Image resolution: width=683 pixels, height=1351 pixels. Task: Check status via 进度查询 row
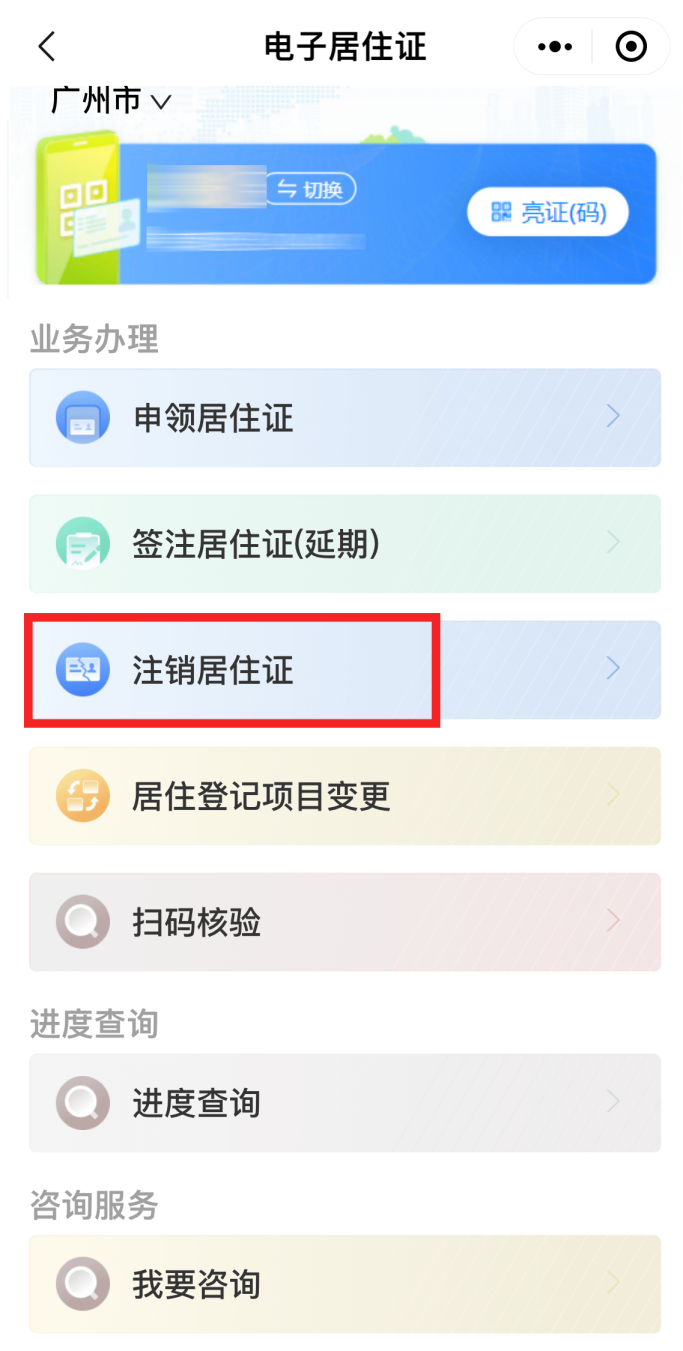[344, 1103]
